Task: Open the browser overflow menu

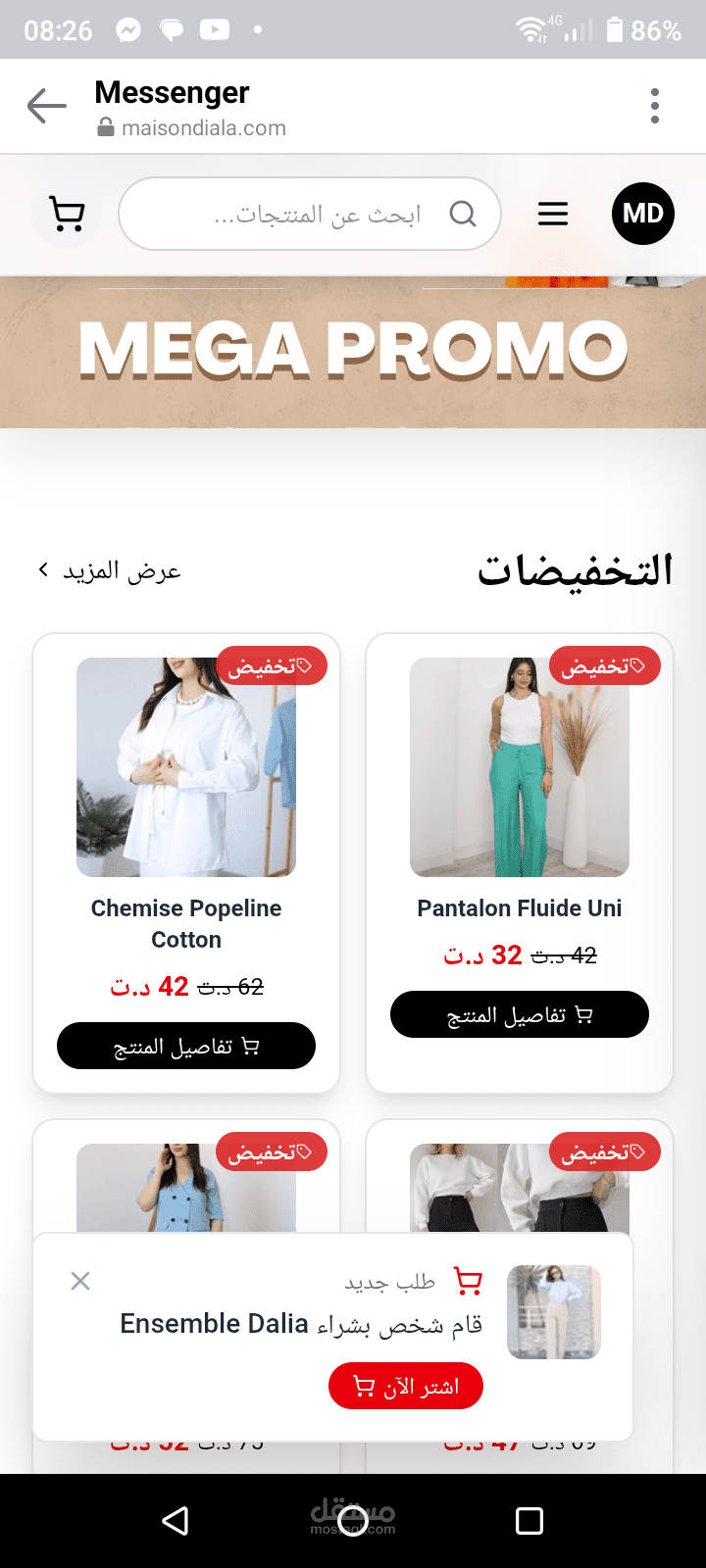Action: coord(654,106)
